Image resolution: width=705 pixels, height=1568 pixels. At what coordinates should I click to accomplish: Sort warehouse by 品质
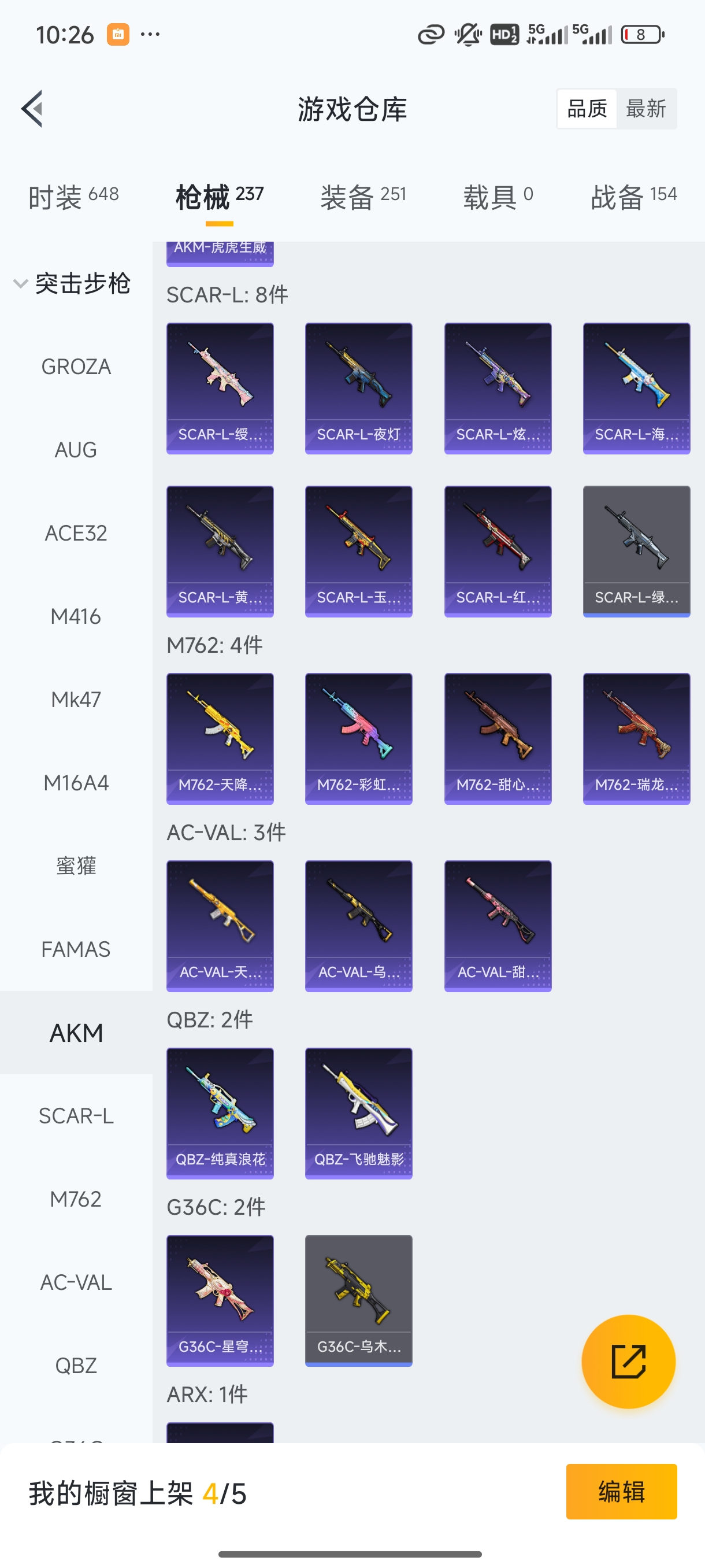coord(587,109)
